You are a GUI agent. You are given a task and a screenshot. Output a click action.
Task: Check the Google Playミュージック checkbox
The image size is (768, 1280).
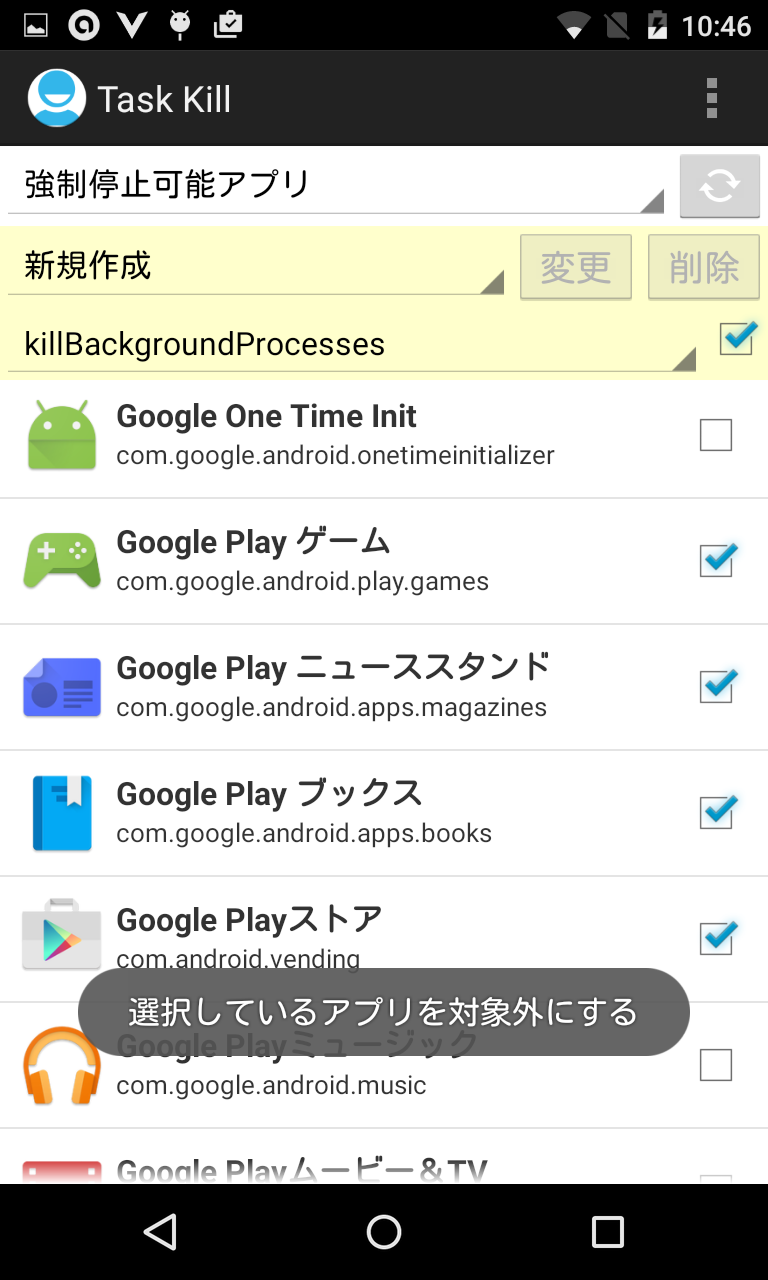click(x=716, y=1065)
